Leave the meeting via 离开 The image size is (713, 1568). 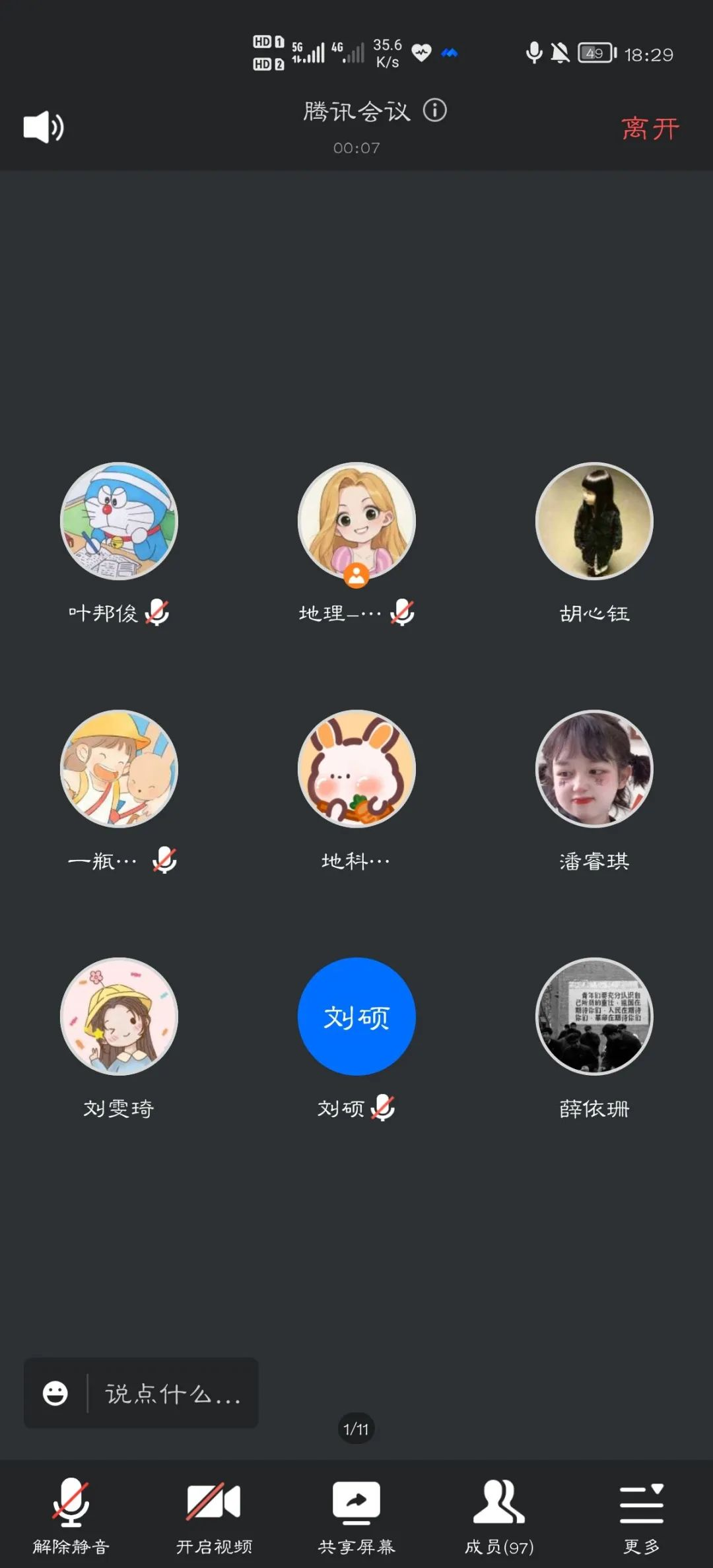pyautogui.click(x=650, y=128)
